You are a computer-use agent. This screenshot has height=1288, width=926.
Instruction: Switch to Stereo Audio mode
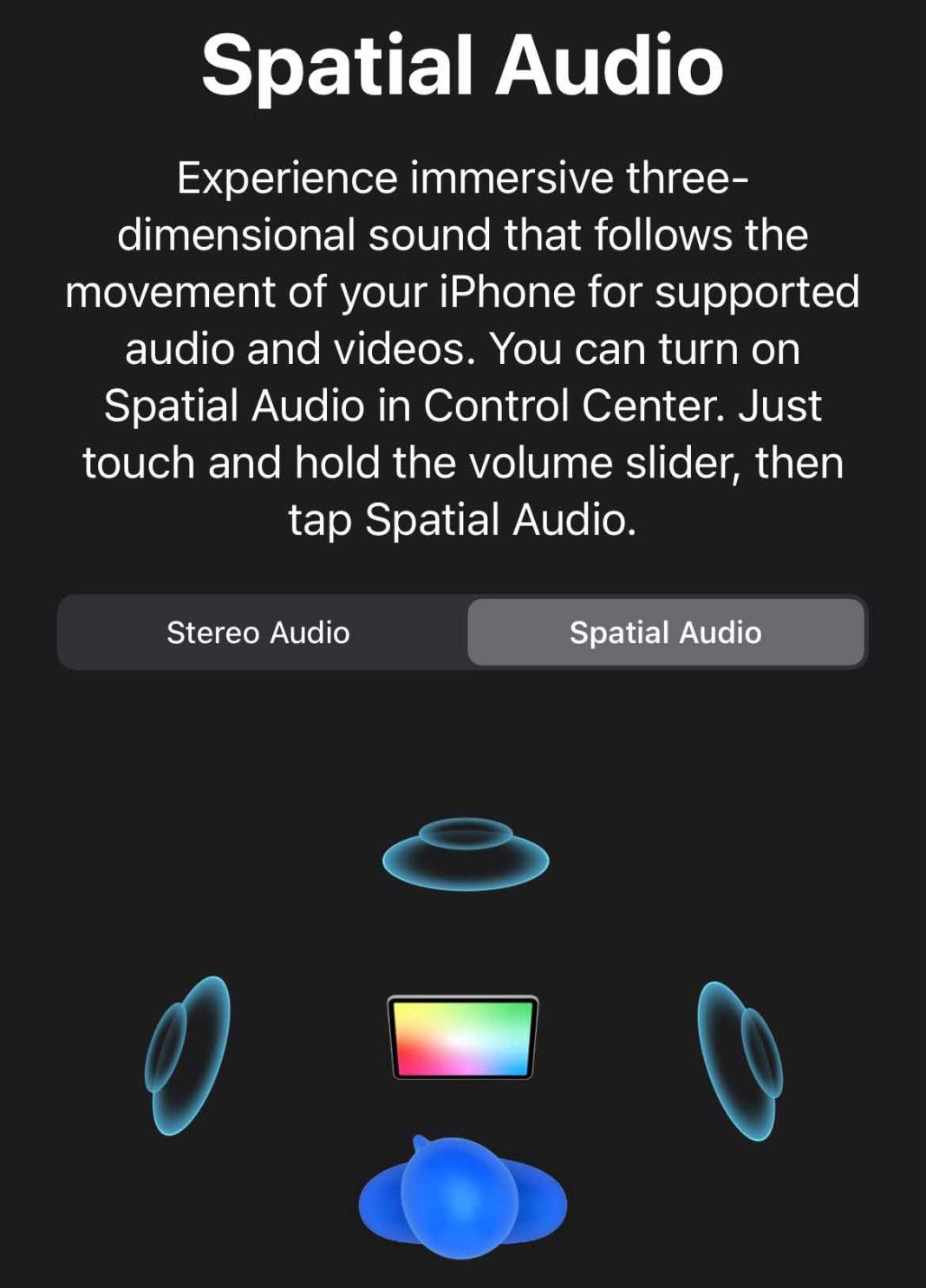coord(258,633)
